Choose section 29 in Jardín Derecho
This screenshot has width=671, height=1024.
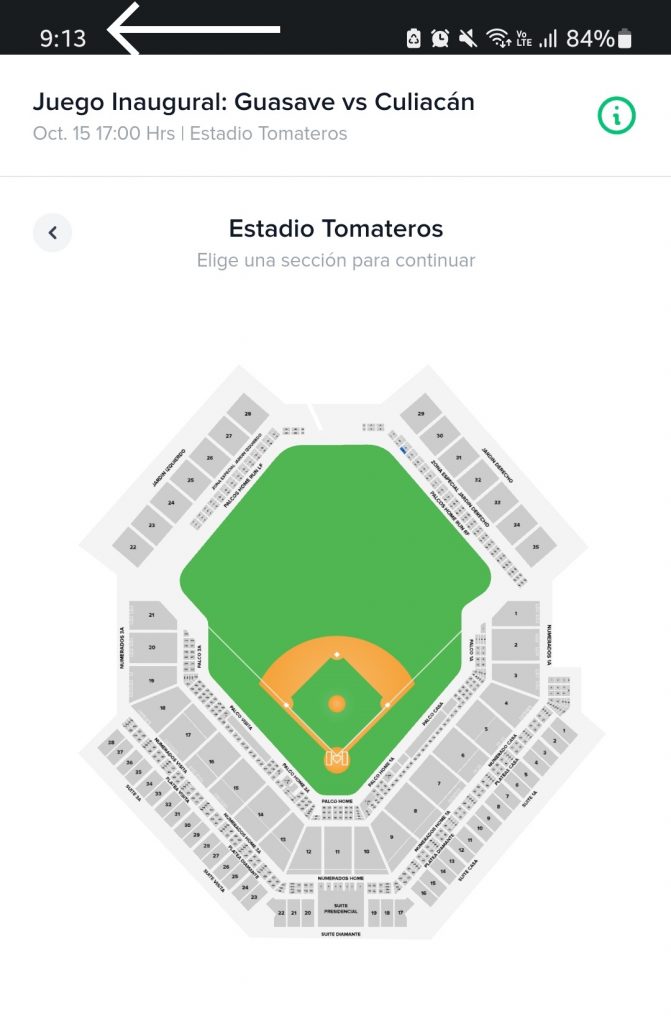click(x=421, y=413)
